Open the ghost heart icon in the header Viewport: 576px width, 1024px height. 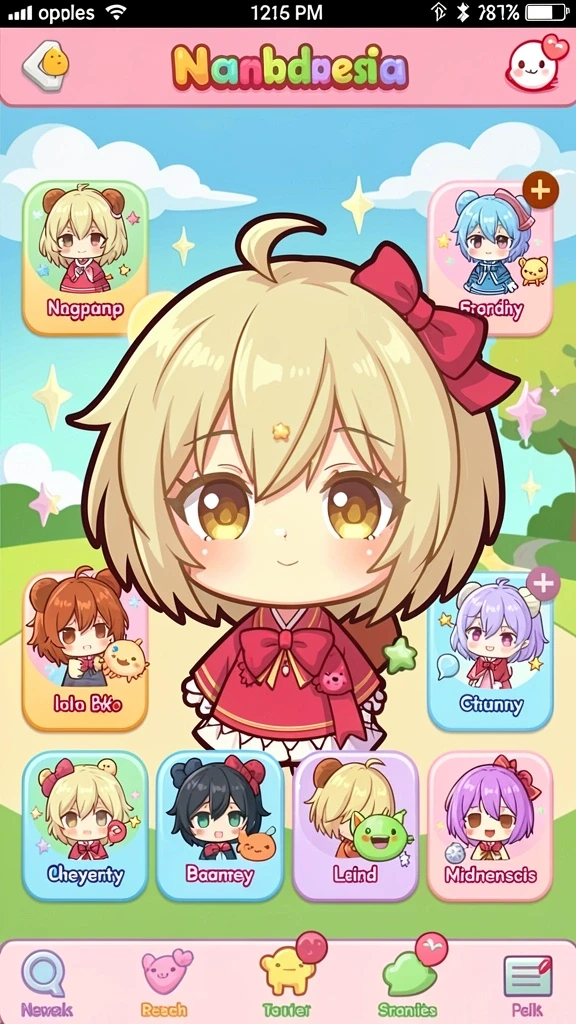coord(537,63)
